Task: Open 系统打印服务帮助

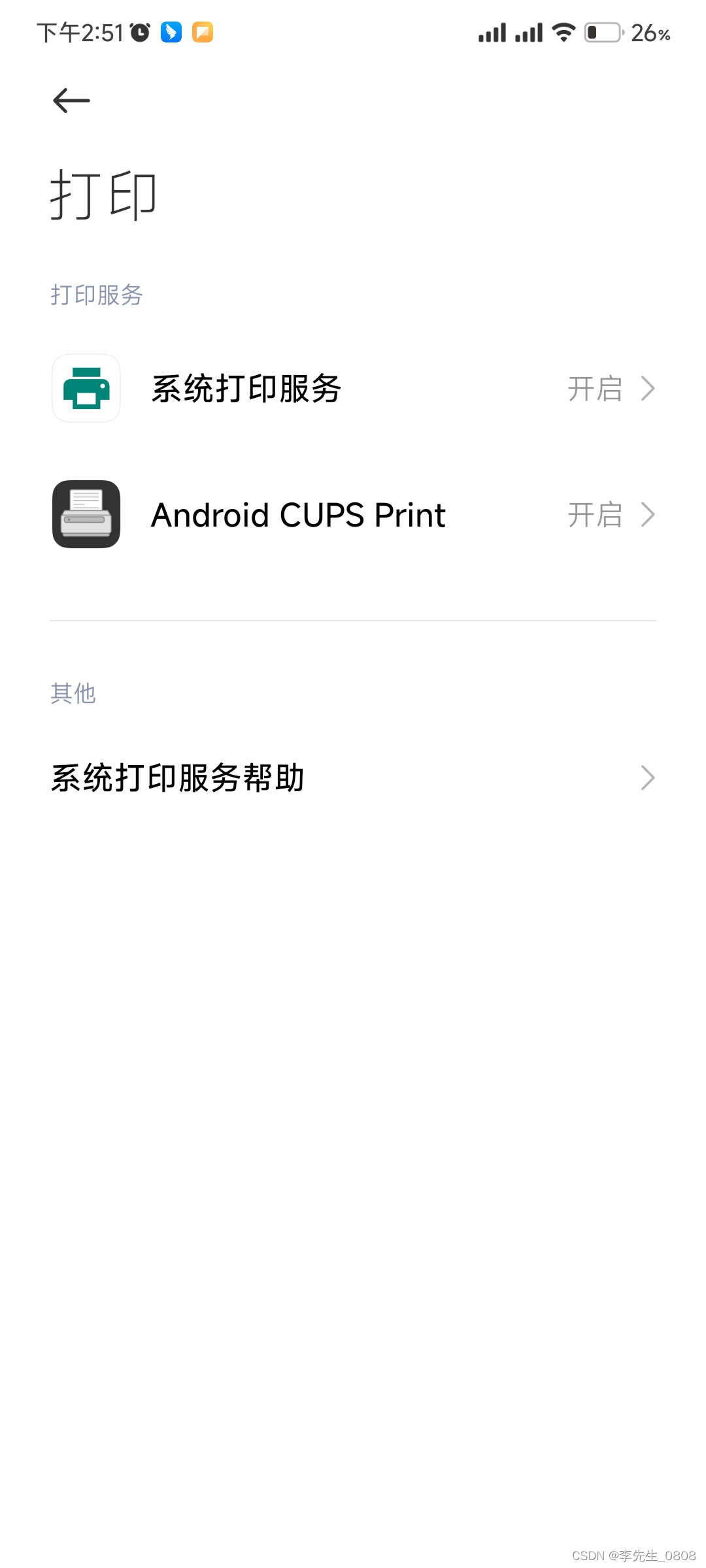Action: click(x=353, y=777)
